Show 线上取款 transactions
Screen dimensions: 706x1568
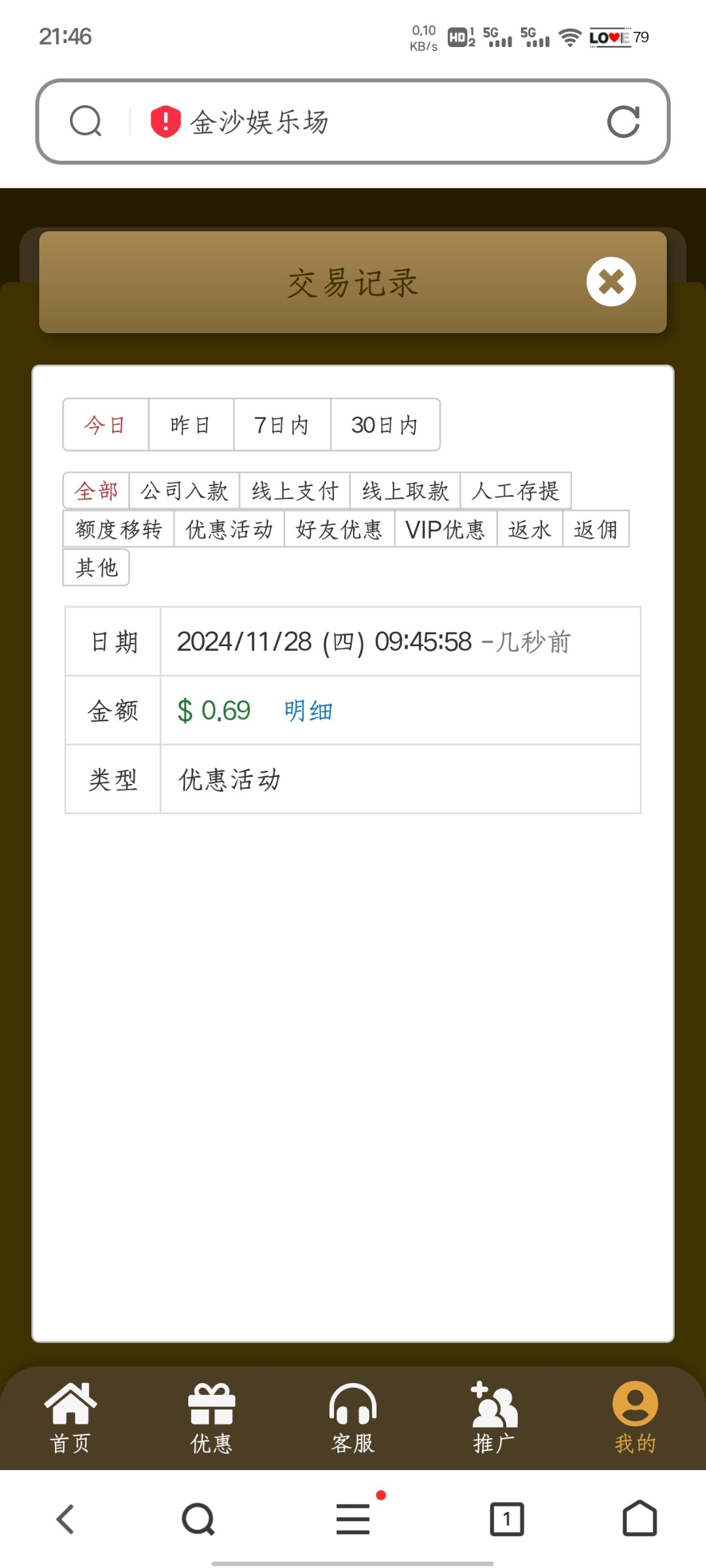coord(405,491)
